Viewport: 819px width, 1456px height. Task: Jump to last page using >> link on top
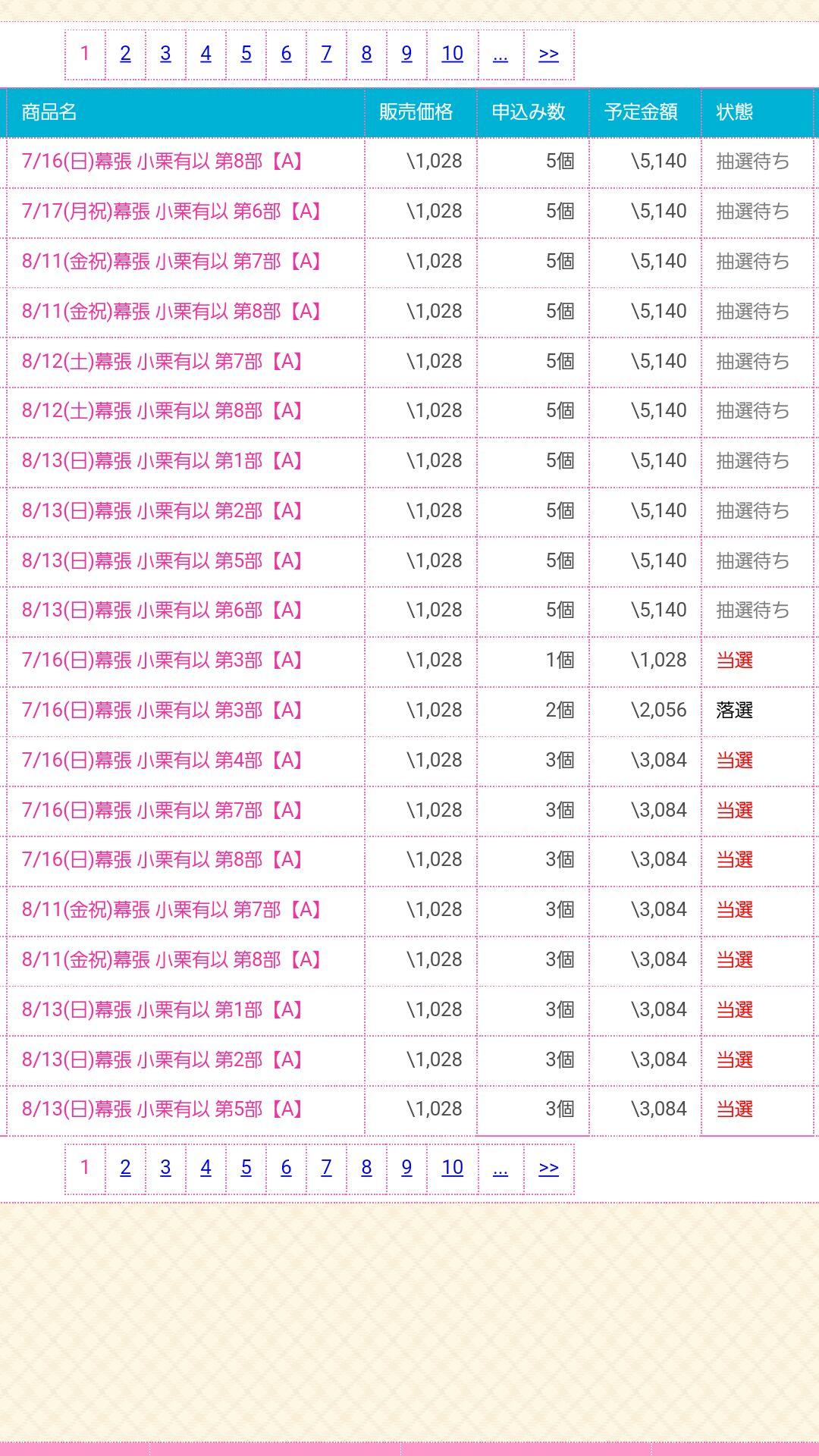(x=550, y=54)
